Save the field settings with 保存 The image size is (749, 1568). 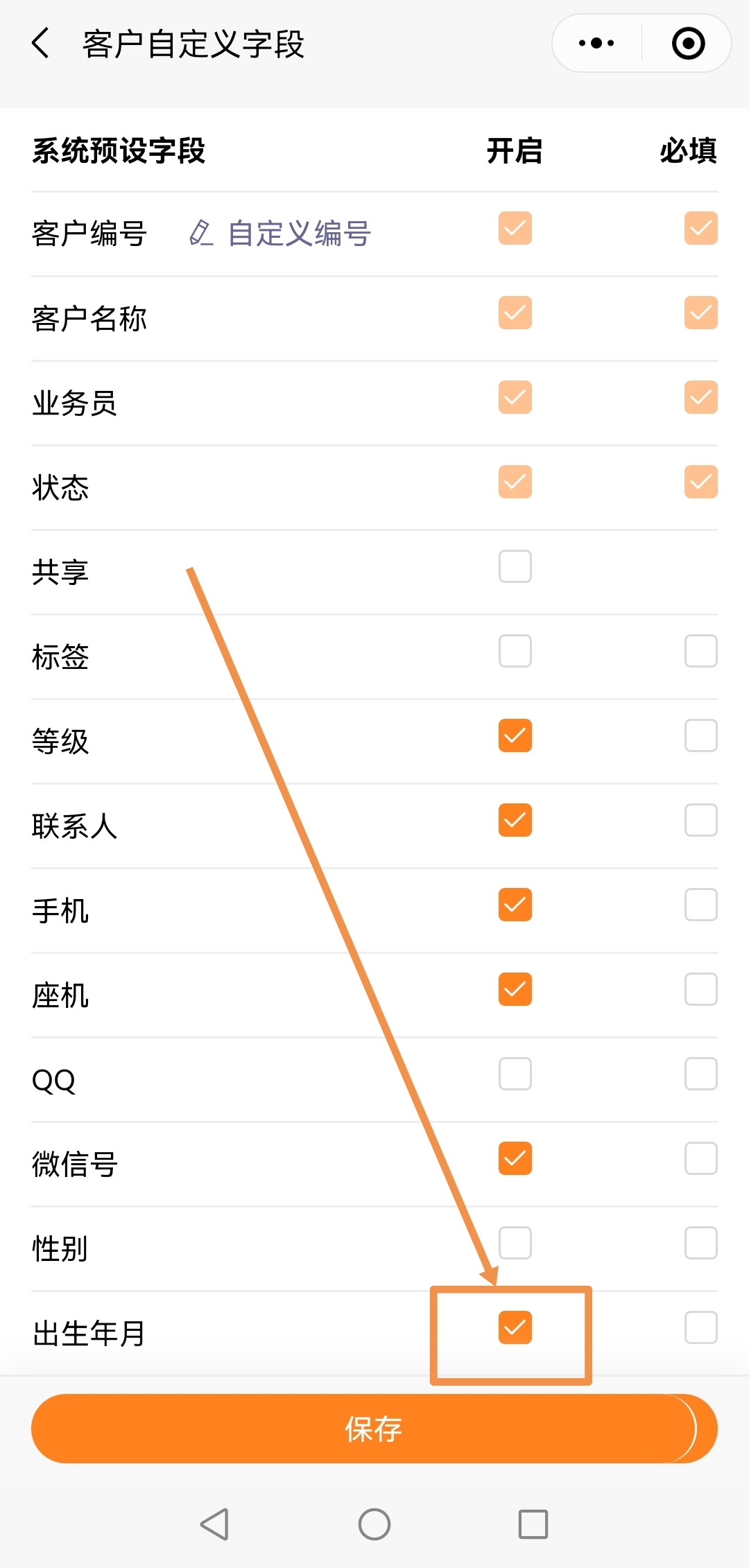(x=374, y=1429)
